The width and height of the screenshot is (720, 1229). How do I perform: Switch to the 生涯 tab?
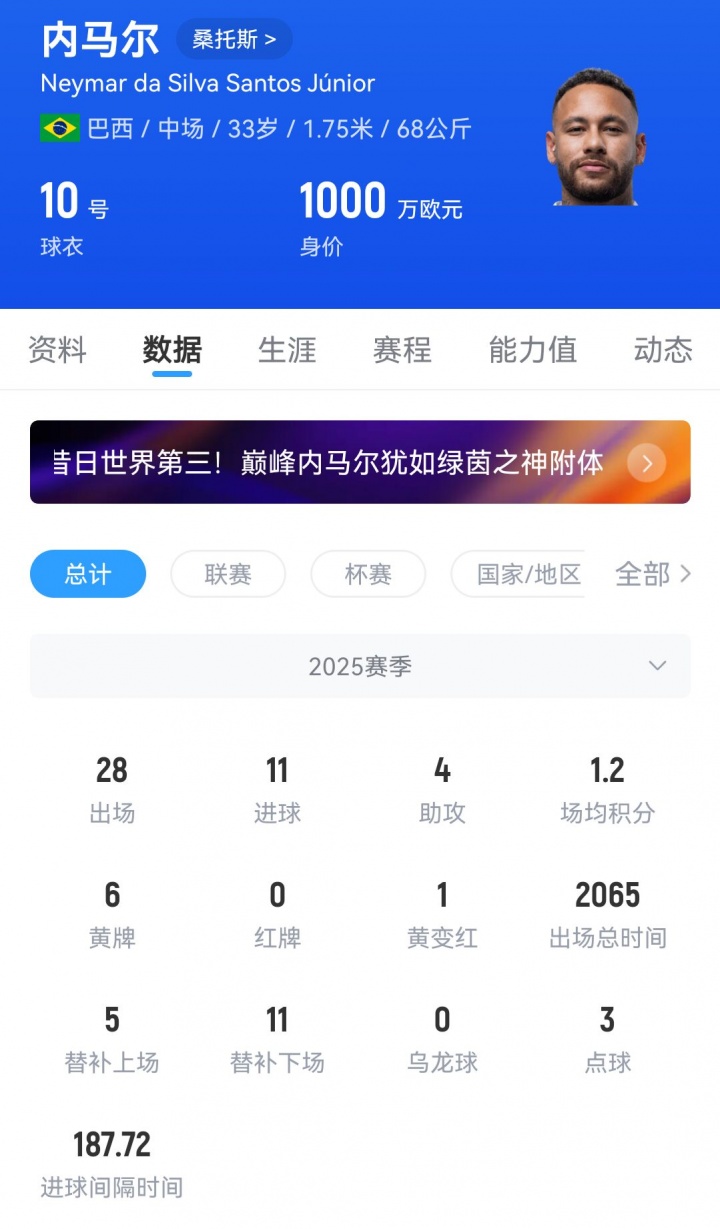coord(288,350)
